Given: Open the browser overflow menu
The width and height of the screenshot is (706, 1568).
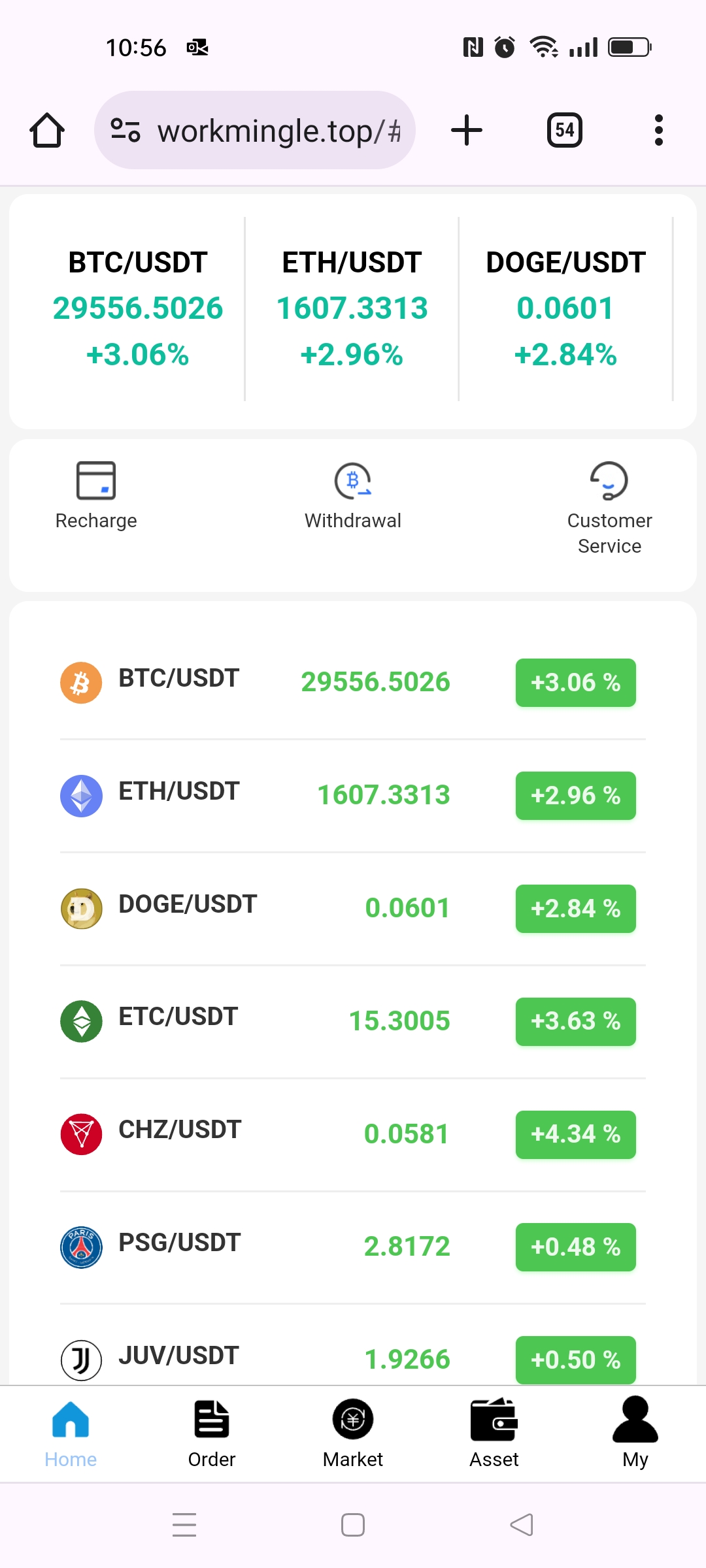Looking at the screenshot, I should point(659,130).
